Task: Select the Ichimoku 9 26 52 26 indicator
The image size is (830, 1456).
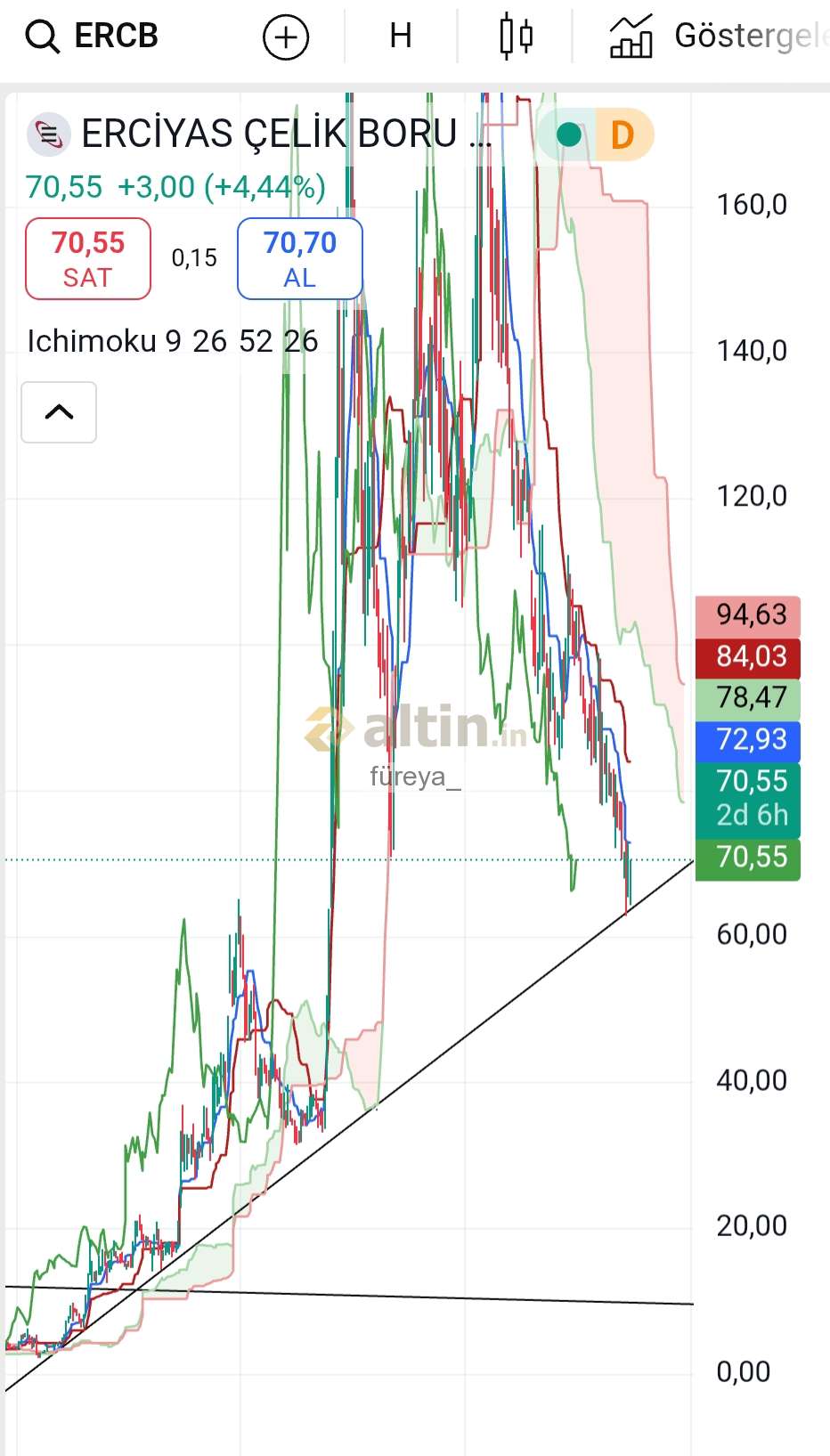Action: coord(173,341)
